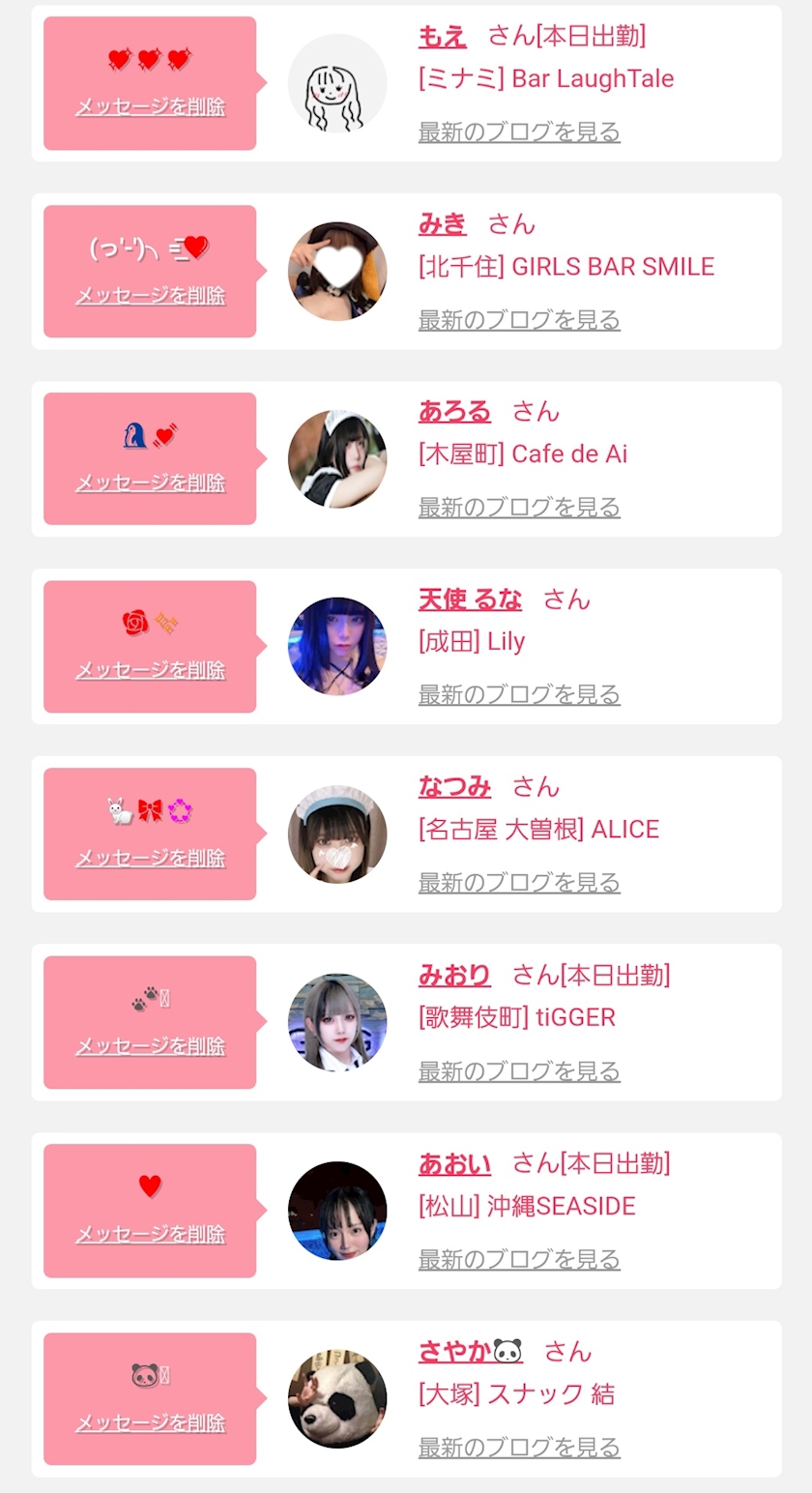Viewport: 812px width, 1493px height.
Task: Delete the message sent to もえ
Action: 150,106
